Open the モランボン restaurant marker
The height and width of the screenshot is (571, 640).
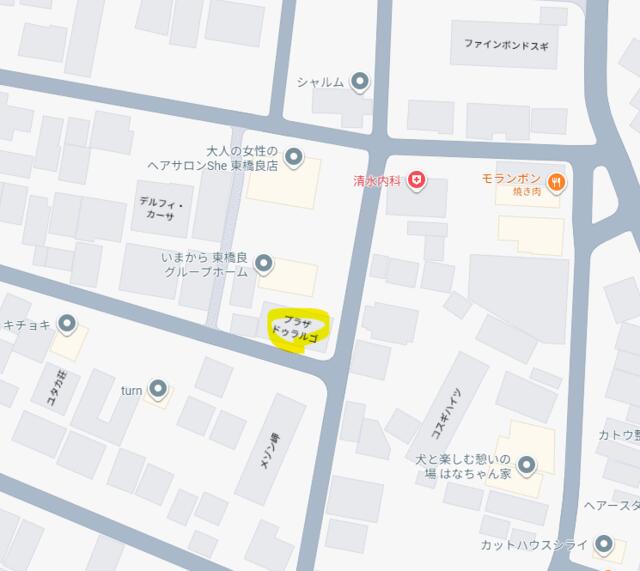(x=557, y=181)
